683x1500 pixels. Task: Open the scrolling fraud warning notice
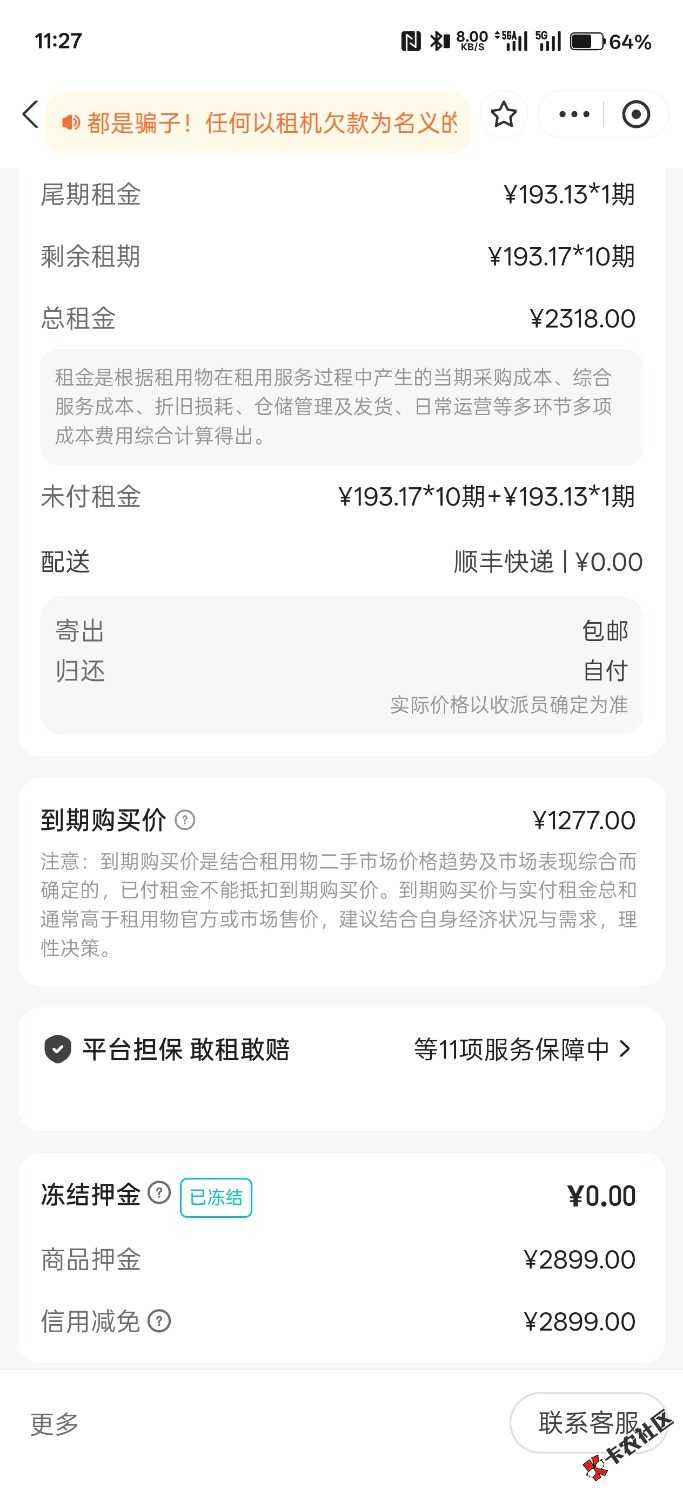(x=258, y=123)
